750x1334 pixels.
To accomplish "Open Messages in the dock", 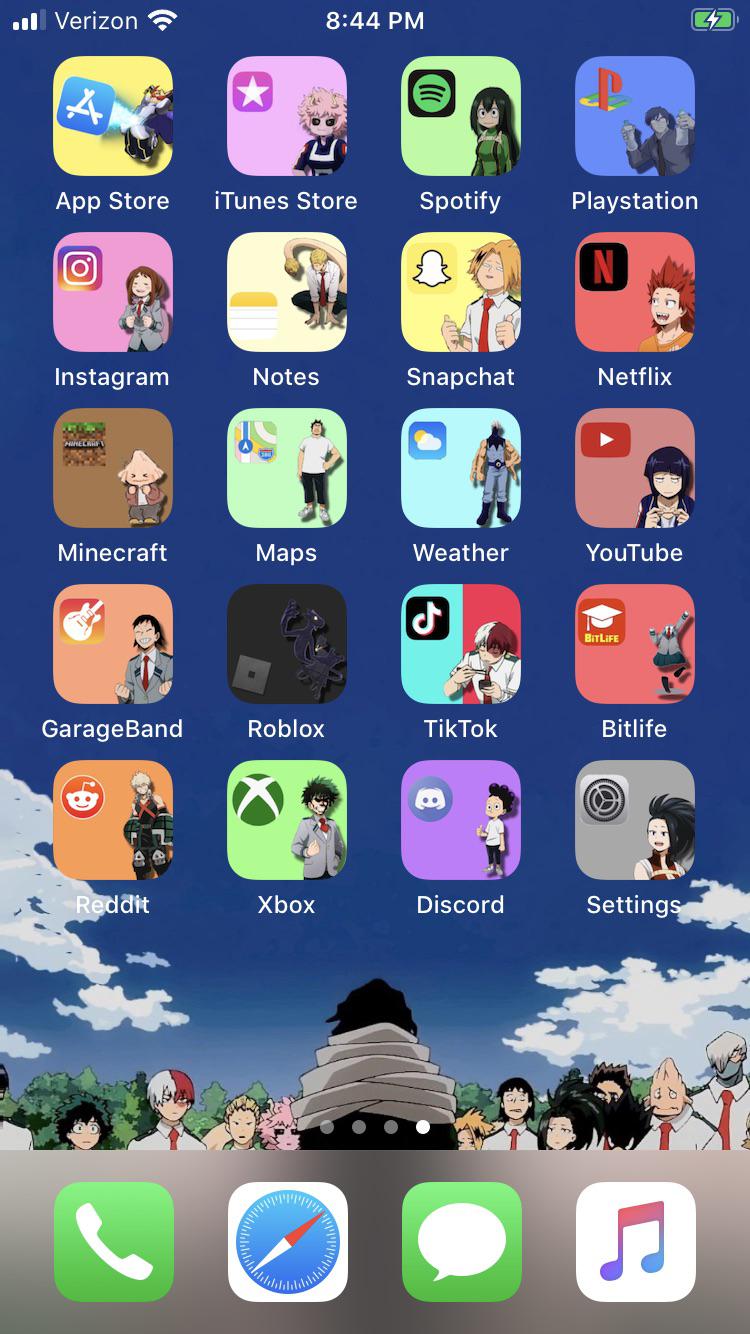I will pos(461,1242).
